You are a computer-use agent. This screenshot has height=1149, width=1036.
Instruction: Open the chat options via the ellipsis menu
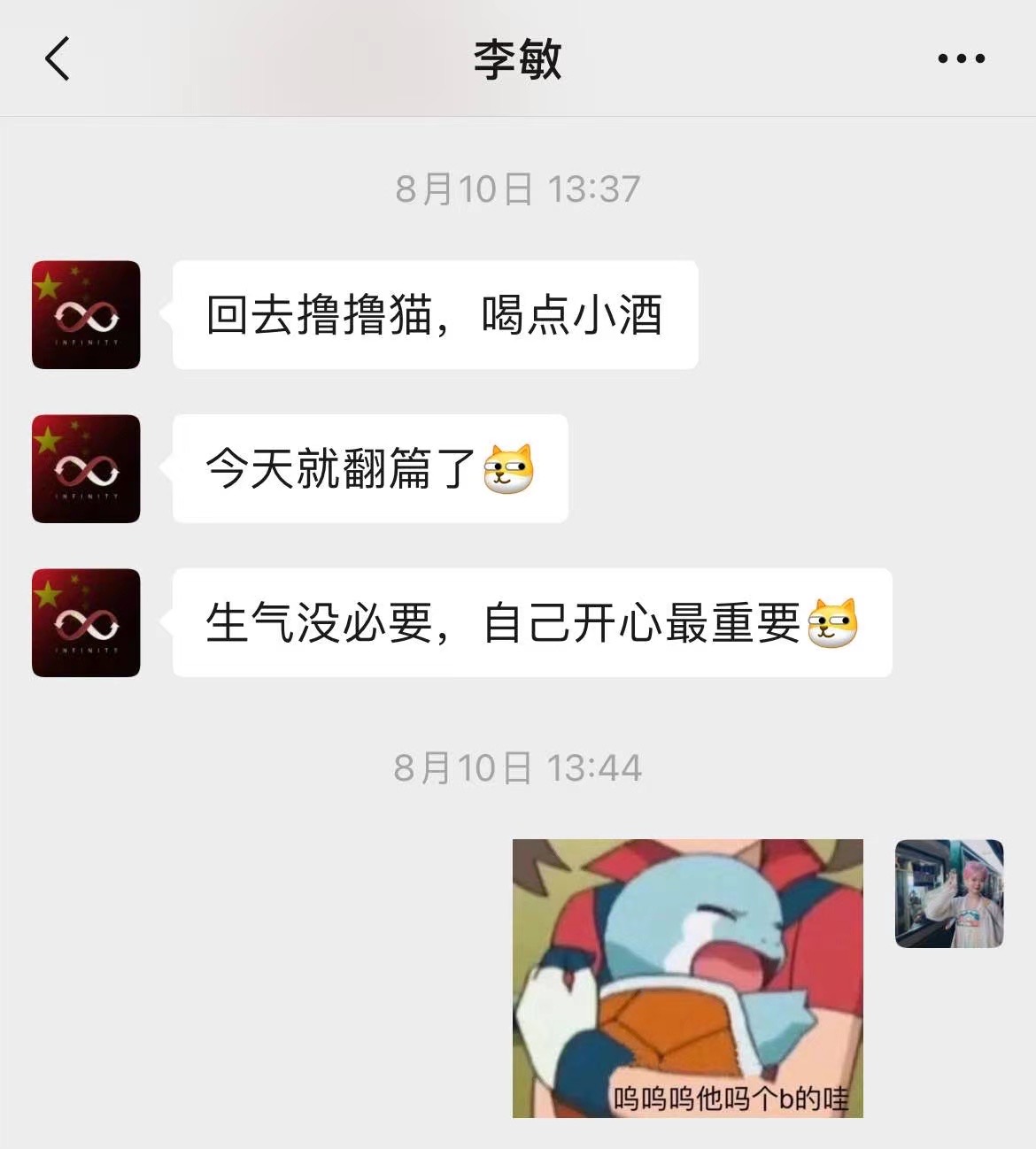(x=960, y=58)
